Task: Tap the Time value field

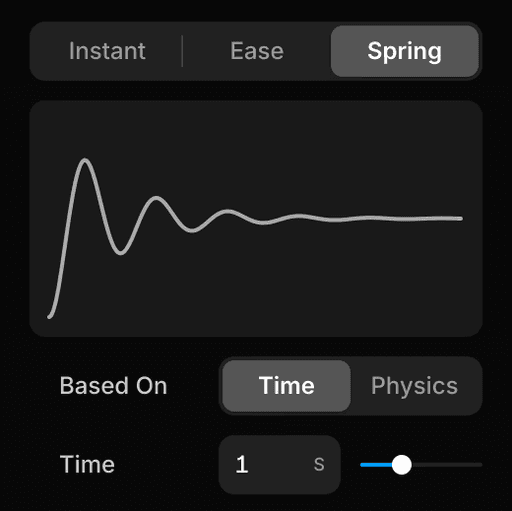Action: [x=280, y=464]
